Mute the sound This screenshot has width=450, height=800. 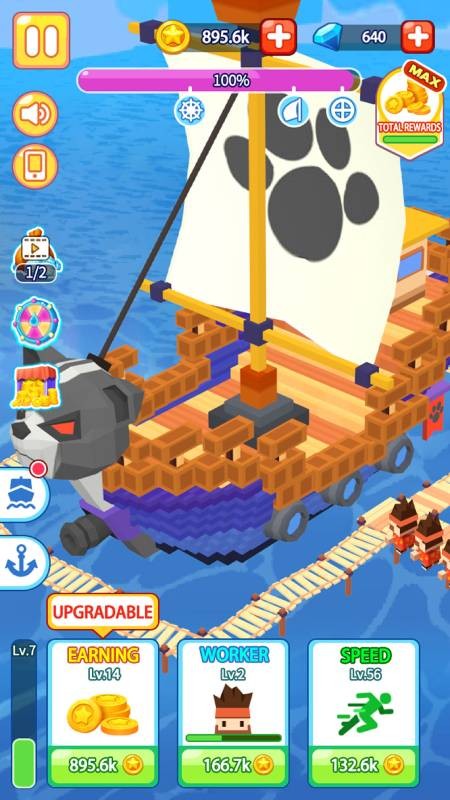coord(35,114)
